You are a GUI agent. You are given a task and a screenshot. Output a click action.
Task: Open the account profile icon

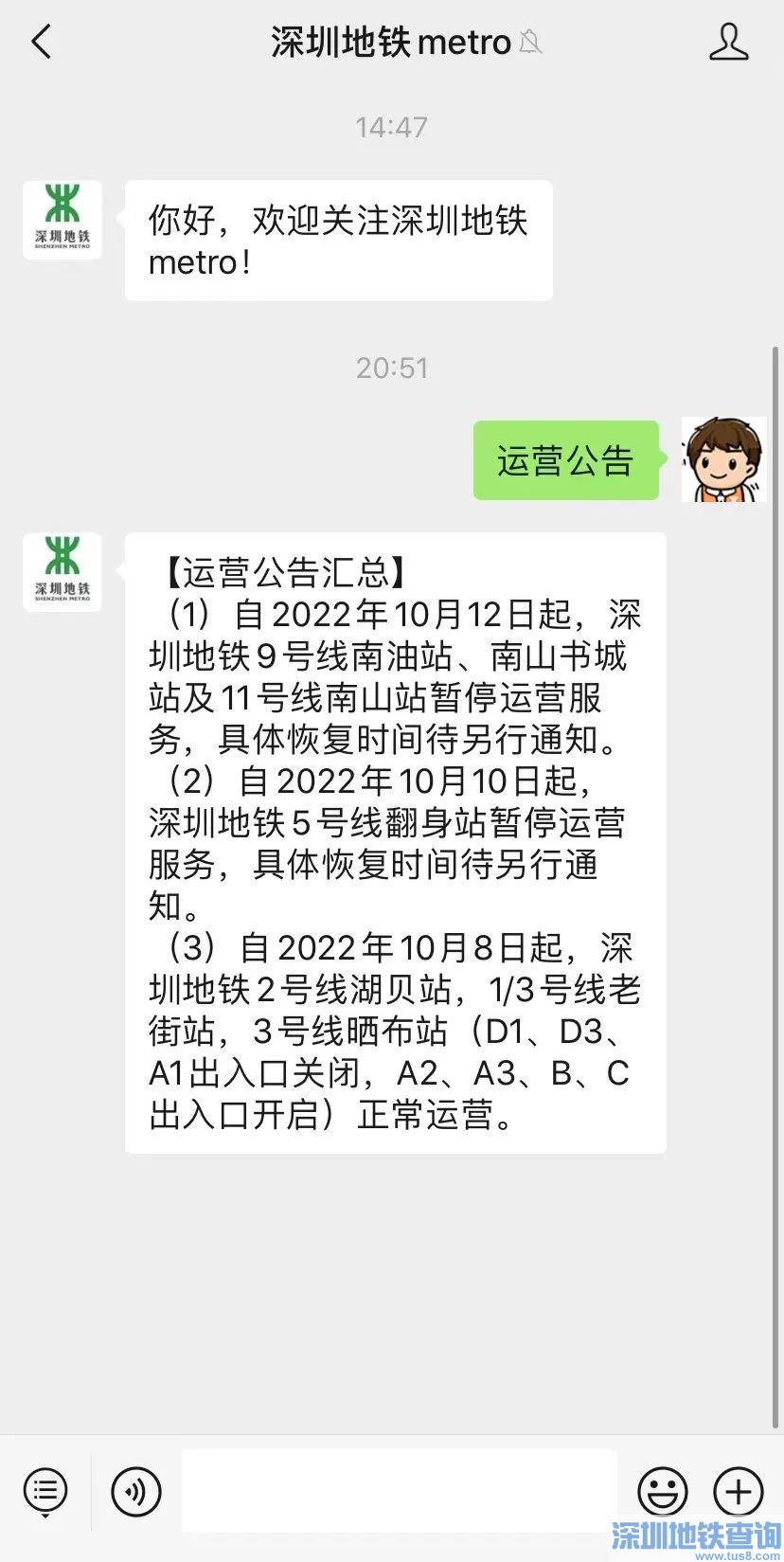(728, 43)
